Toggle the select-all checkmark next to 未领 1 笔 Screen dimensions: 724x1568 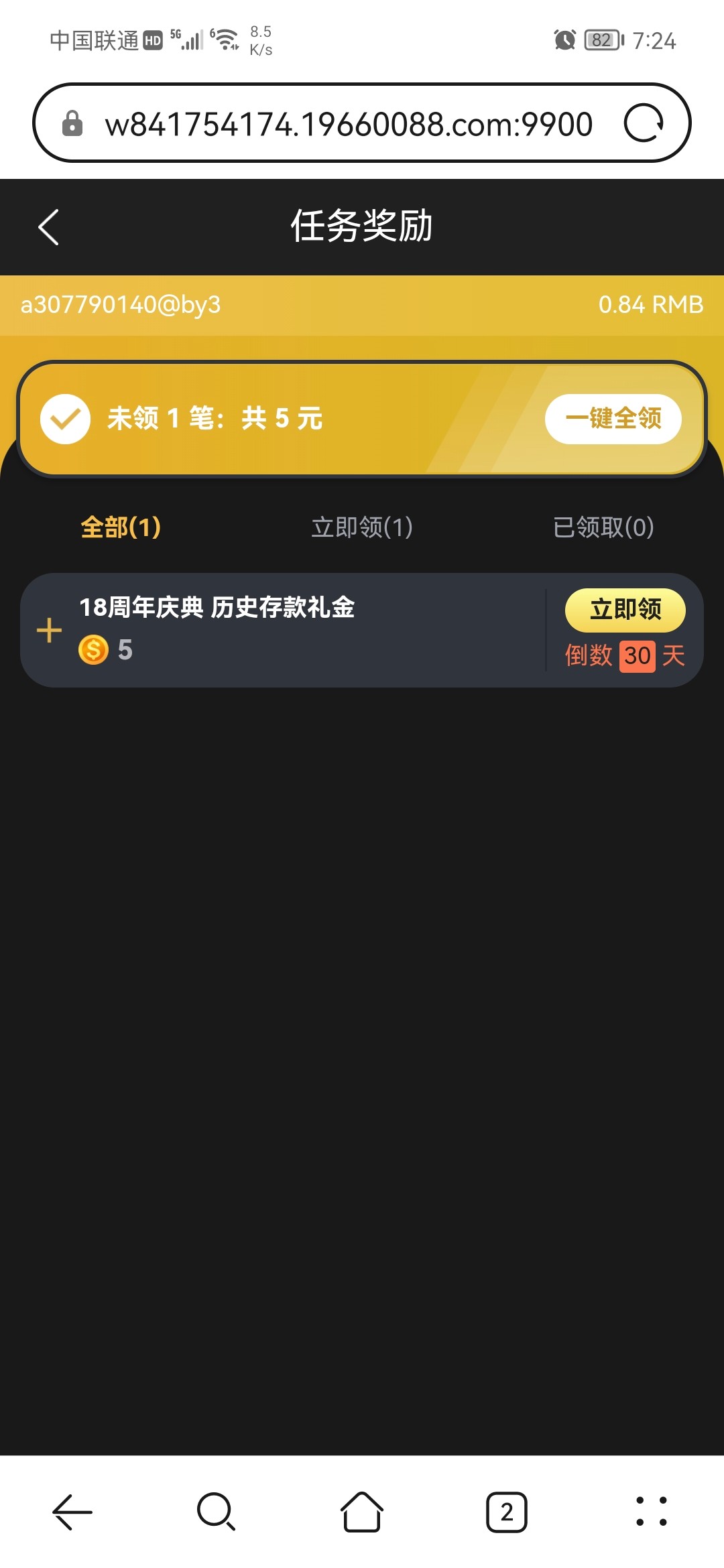tap(65, 419)
